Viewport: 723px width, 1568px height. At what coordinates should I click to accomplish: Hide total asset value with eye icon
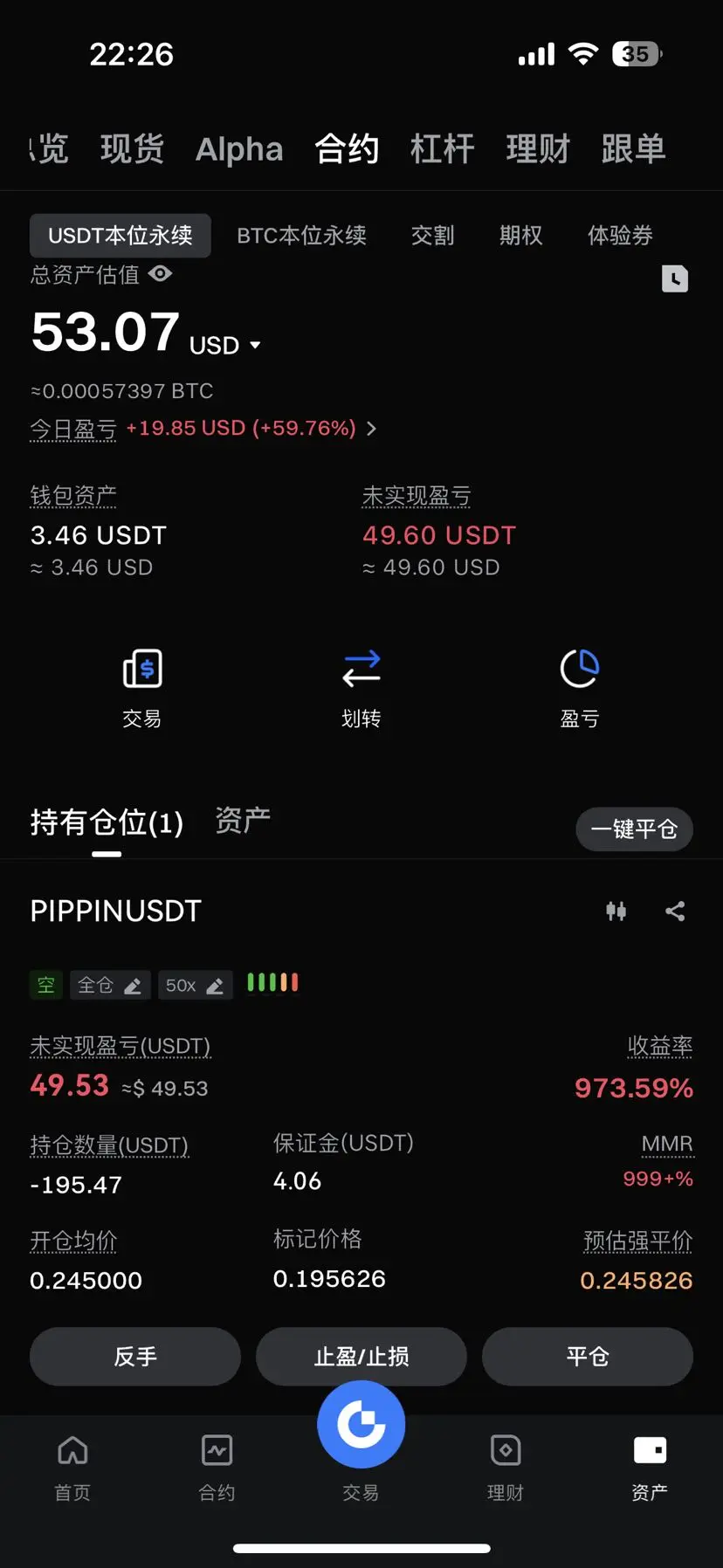click(x=160, y=274)
